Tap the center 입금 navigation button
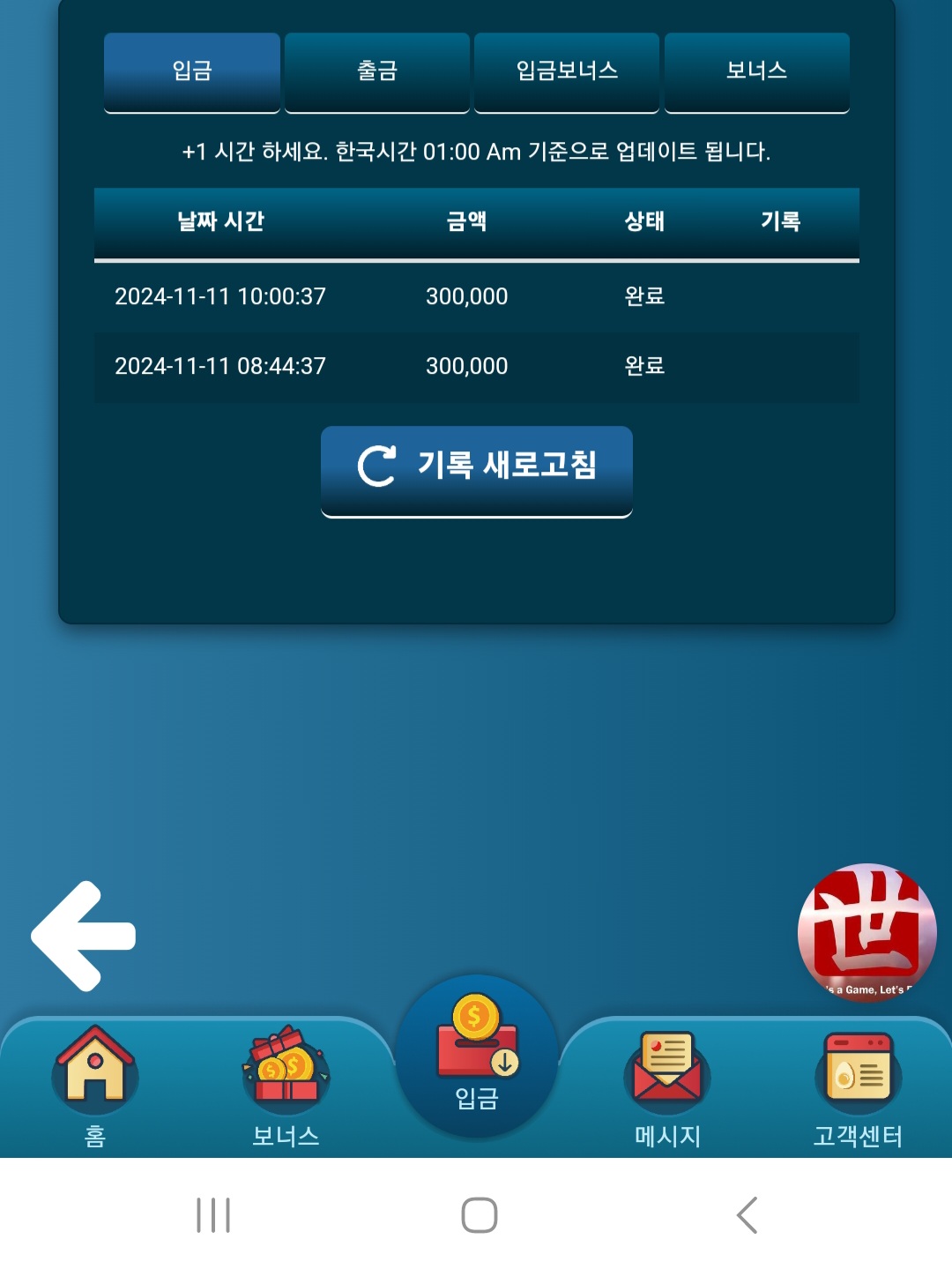Image resolution: width=952 pixels, height=1269 pixels. point(477,1058)
